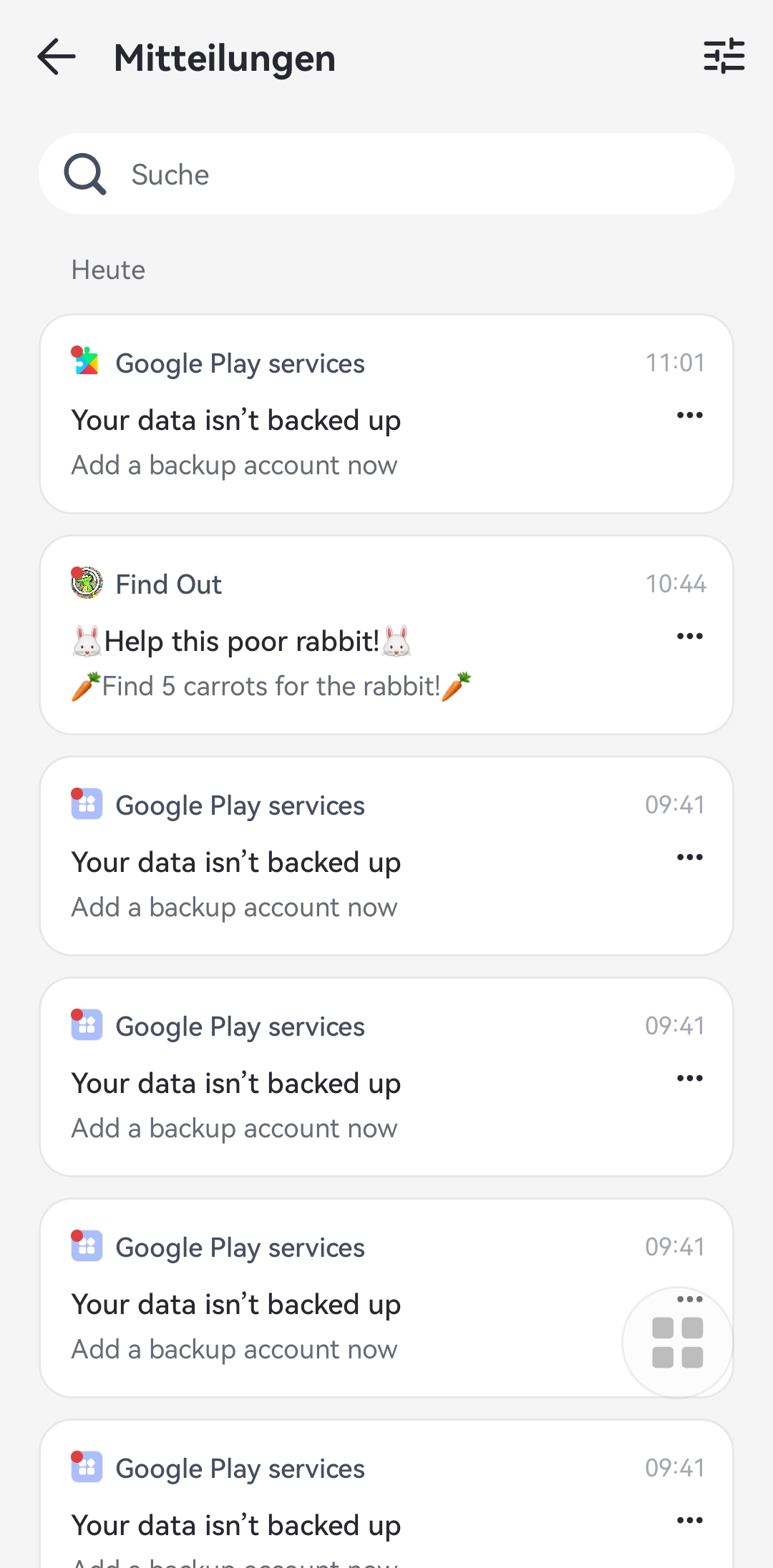The image size is (773, 1568).
Task: Open the notification filter settings icon
Action: click(x=724, y=57)
